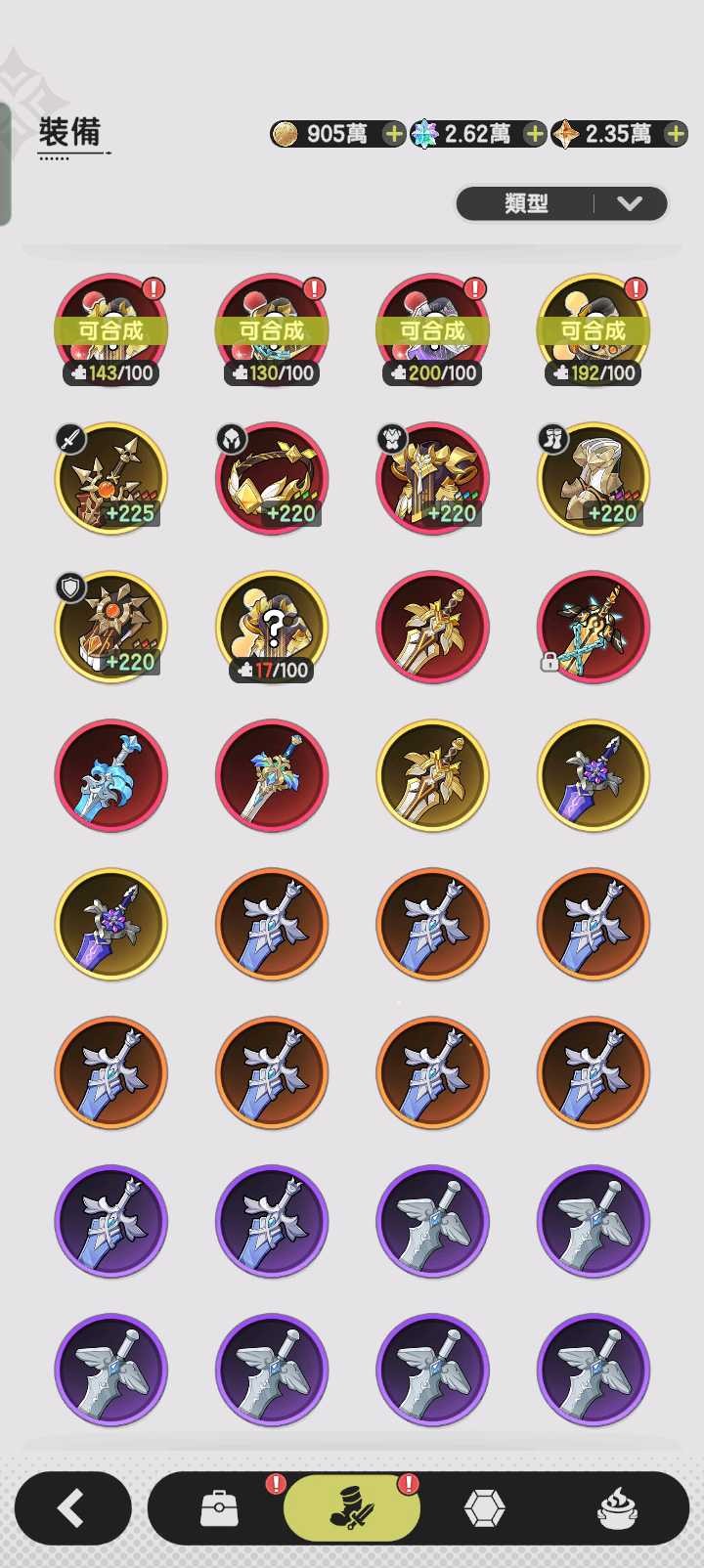This screenshot has height=1568, width=704.
Task: Go back using the arrow button
Action: coord(72,1508)
